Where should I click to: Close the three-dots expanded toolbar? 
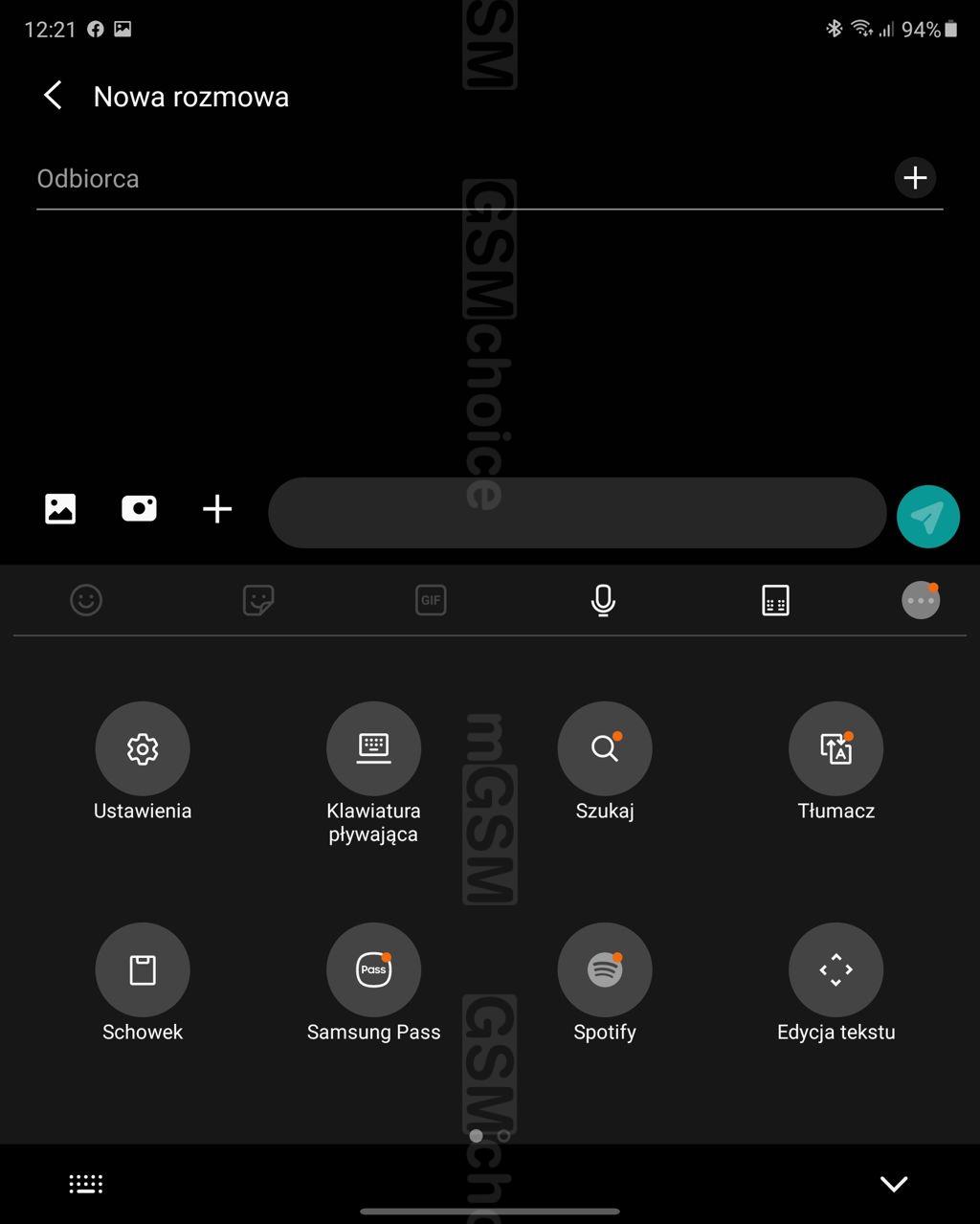click(x=921, y=600)
